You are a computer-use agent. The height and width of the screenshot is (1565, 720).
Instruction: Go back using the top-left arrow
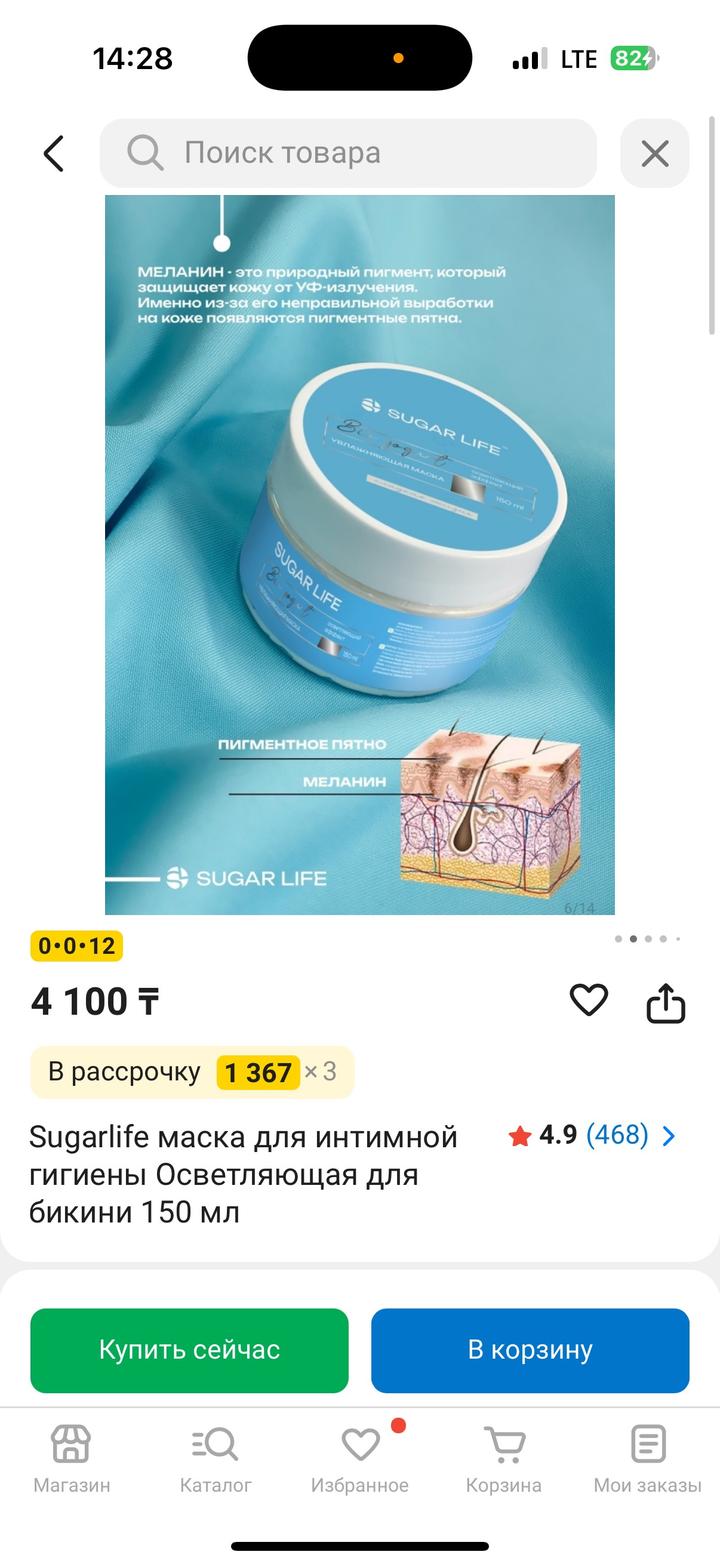click(x=54, y=153)
